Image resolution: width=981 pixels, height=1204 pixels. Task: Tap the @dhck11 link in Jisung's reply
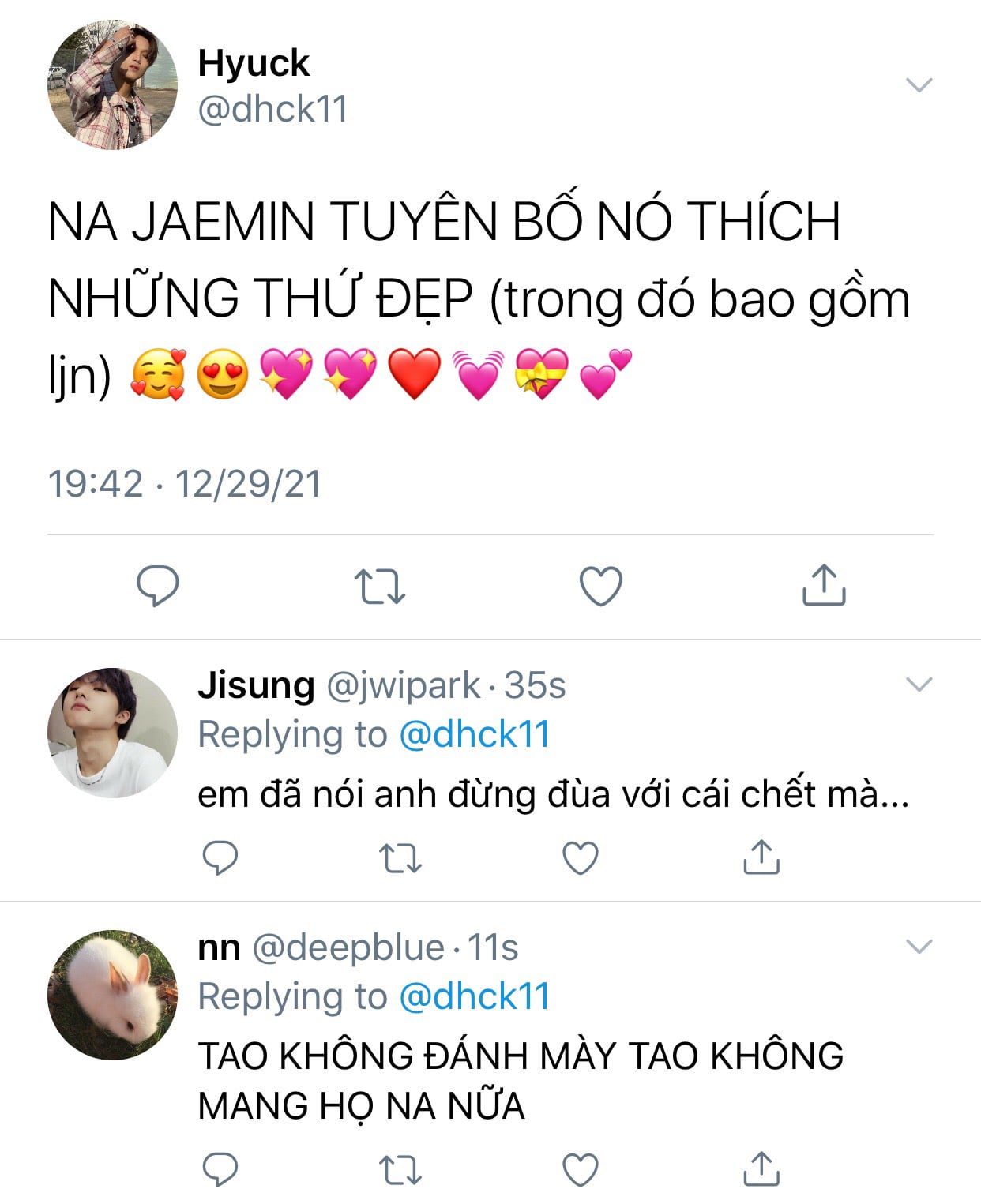point(474,734)
